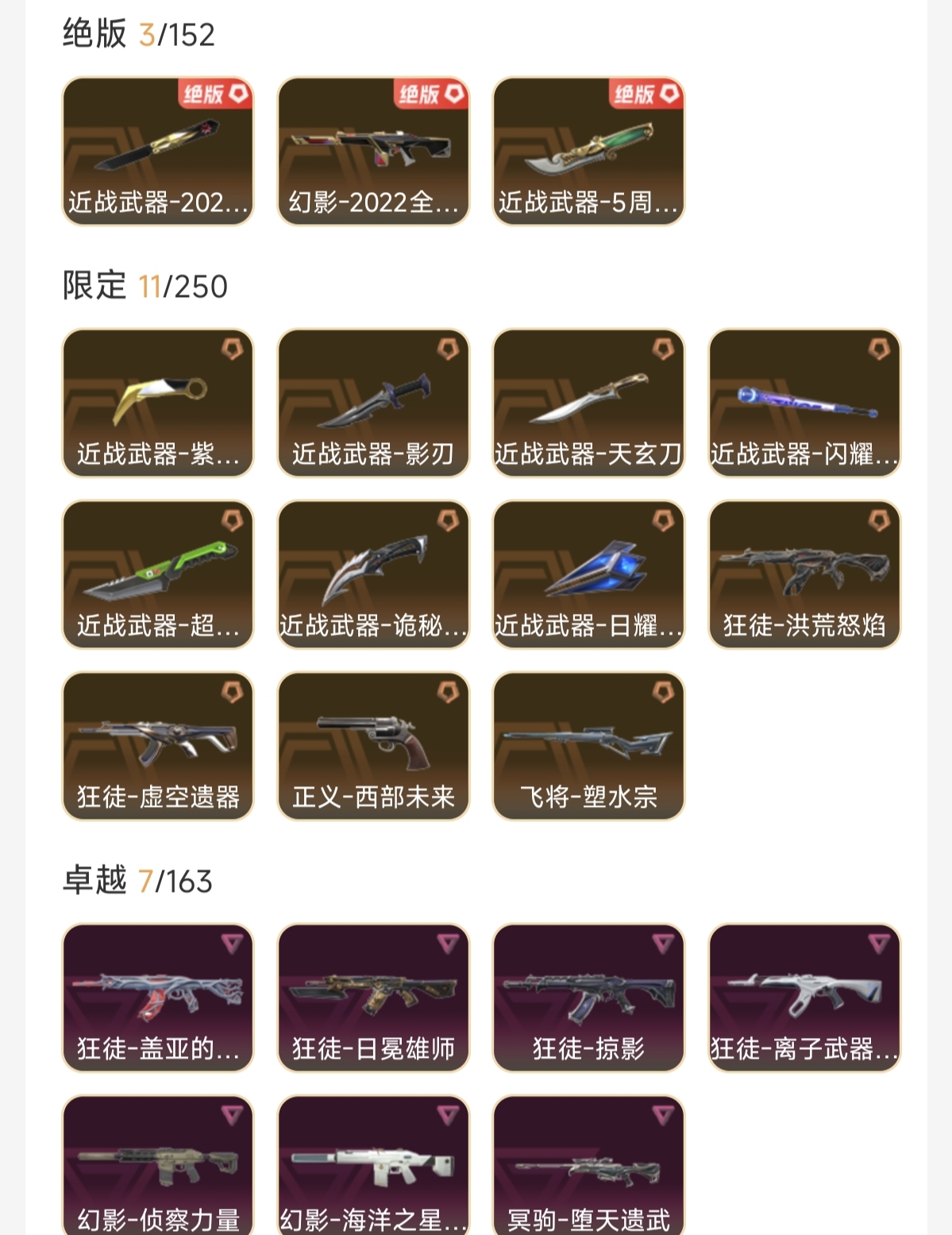This screenshot has width=952, height=1235.
Task: Open the 冥驹-堕天遗武 skin tile
Action: 588,1166
